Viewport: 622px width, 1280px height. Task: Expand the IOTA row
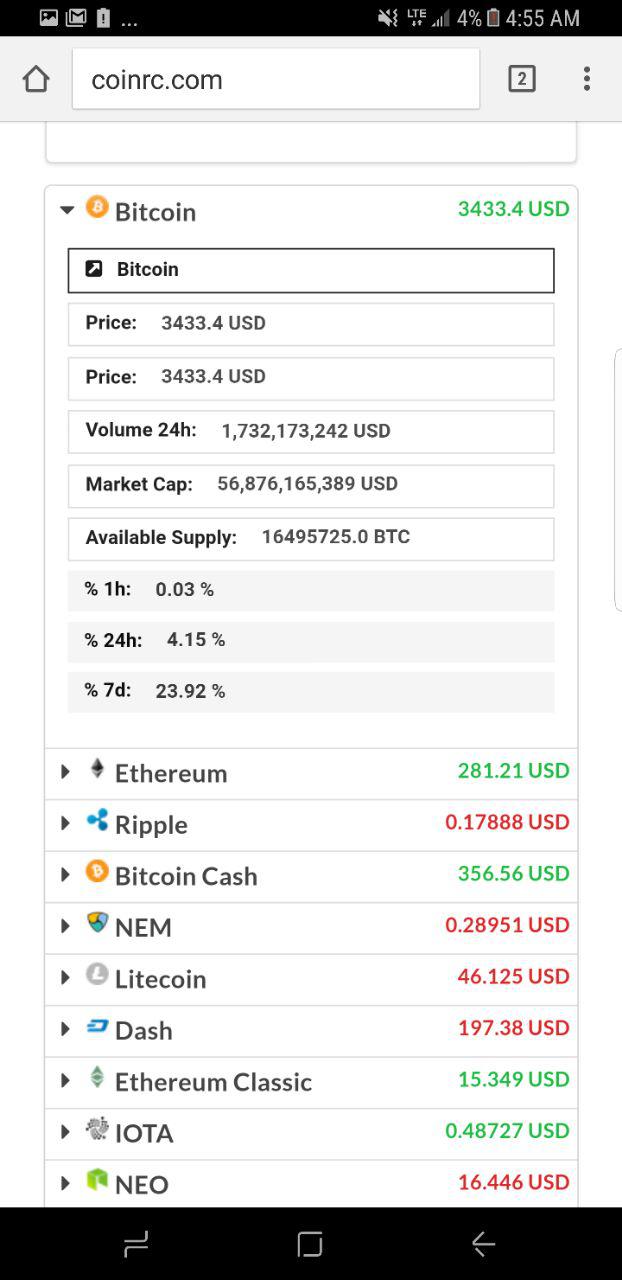pos(311,1133)
